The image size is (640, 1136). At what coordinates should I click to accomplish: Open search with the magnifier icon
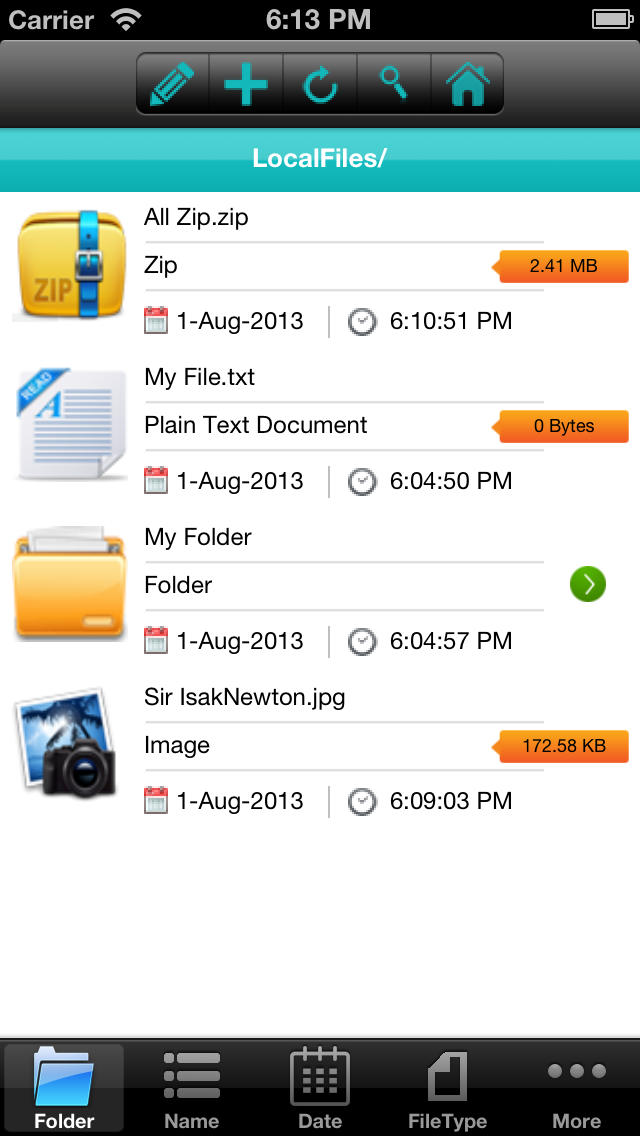[394, 84]
